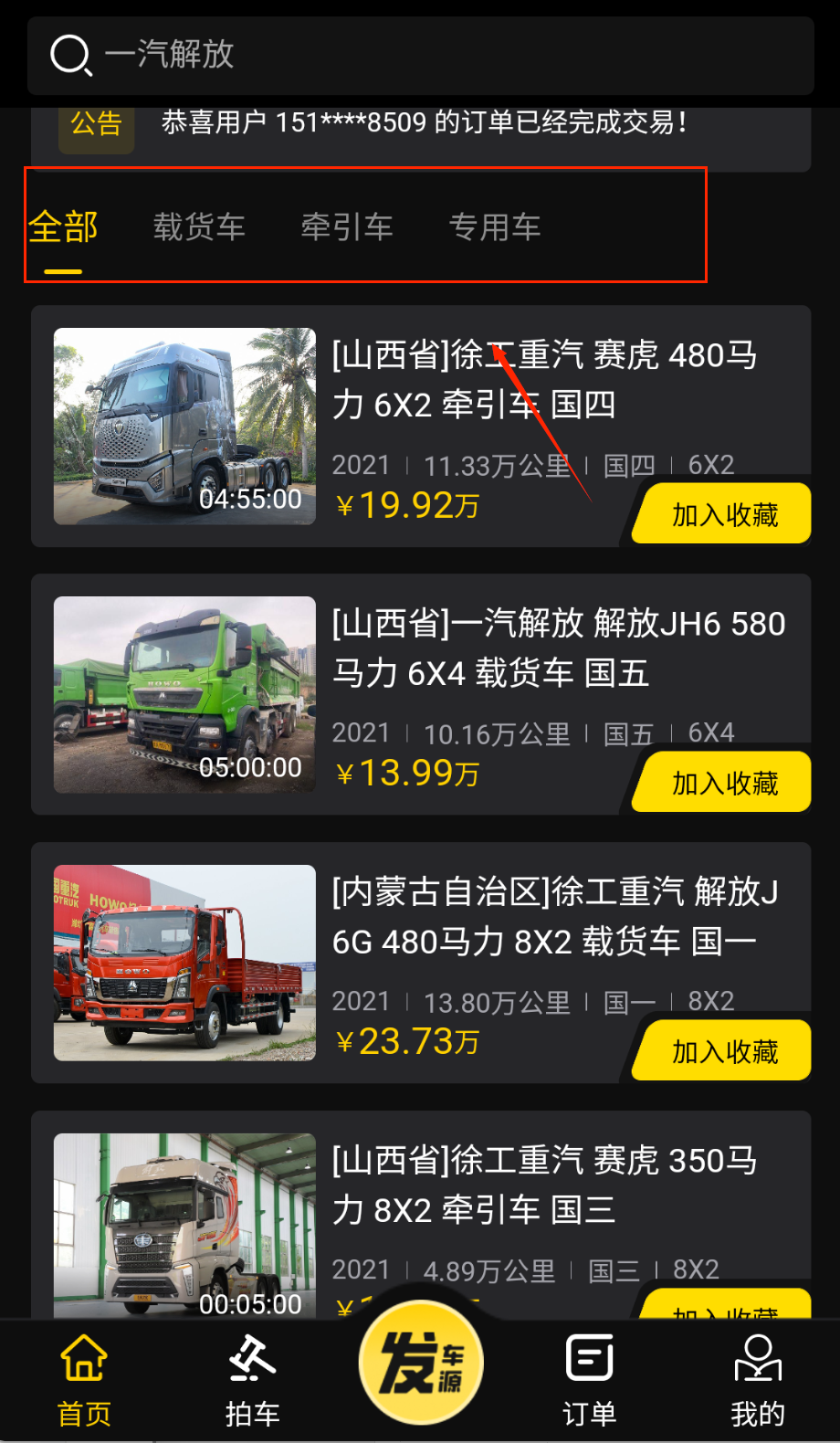This screenshot has width=840, height=1443.
Task: Add the ¥13.99万 truck to favorites
Action: [725, 783]
